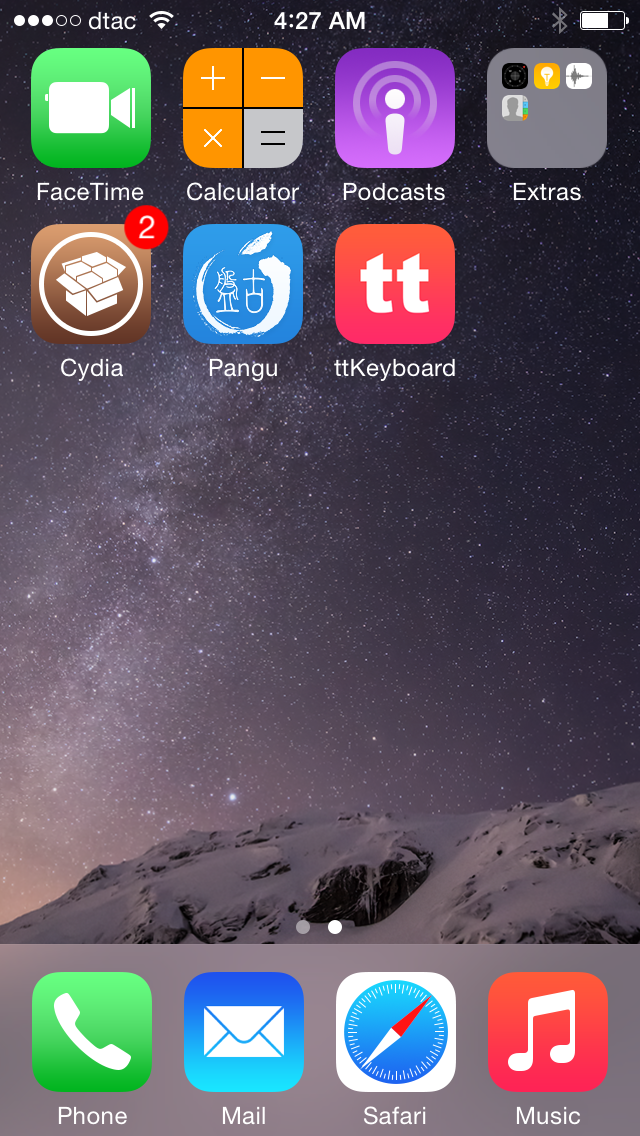
Task: Open the Phone app in dock
Action: click(92, 1032)
